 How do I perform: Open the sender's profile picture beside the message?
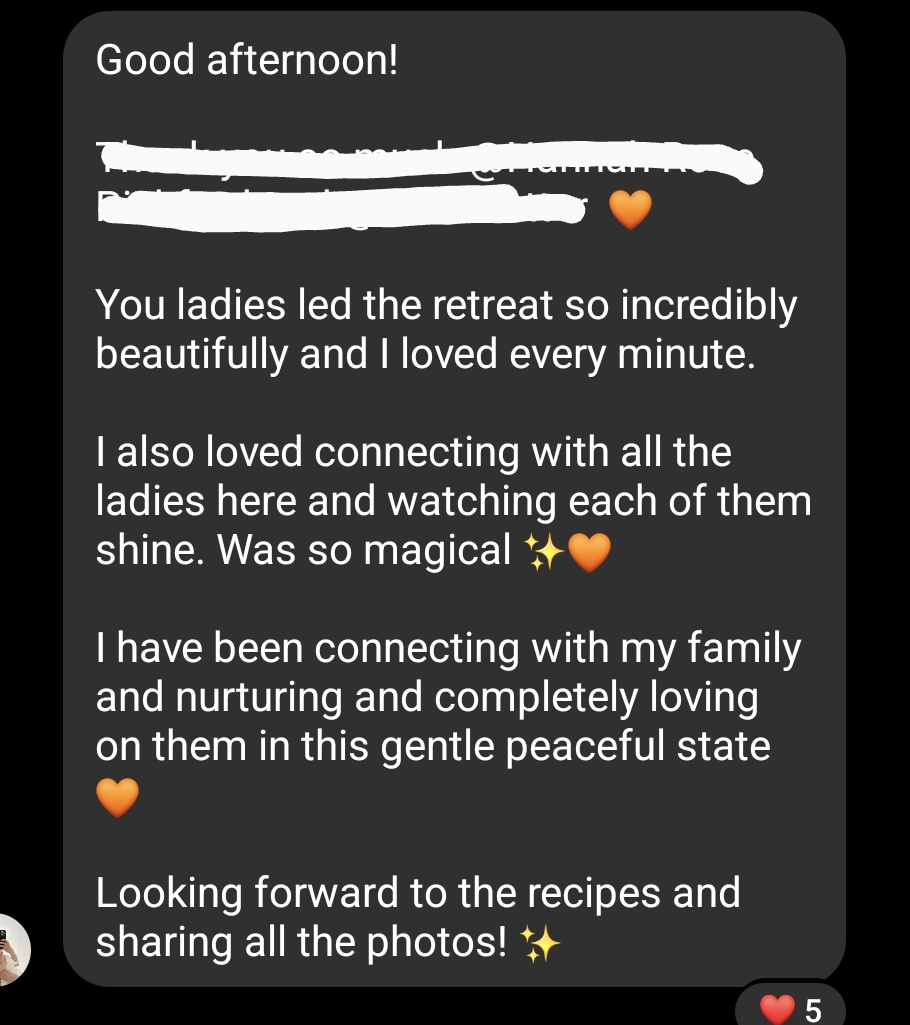coord(13,949)
